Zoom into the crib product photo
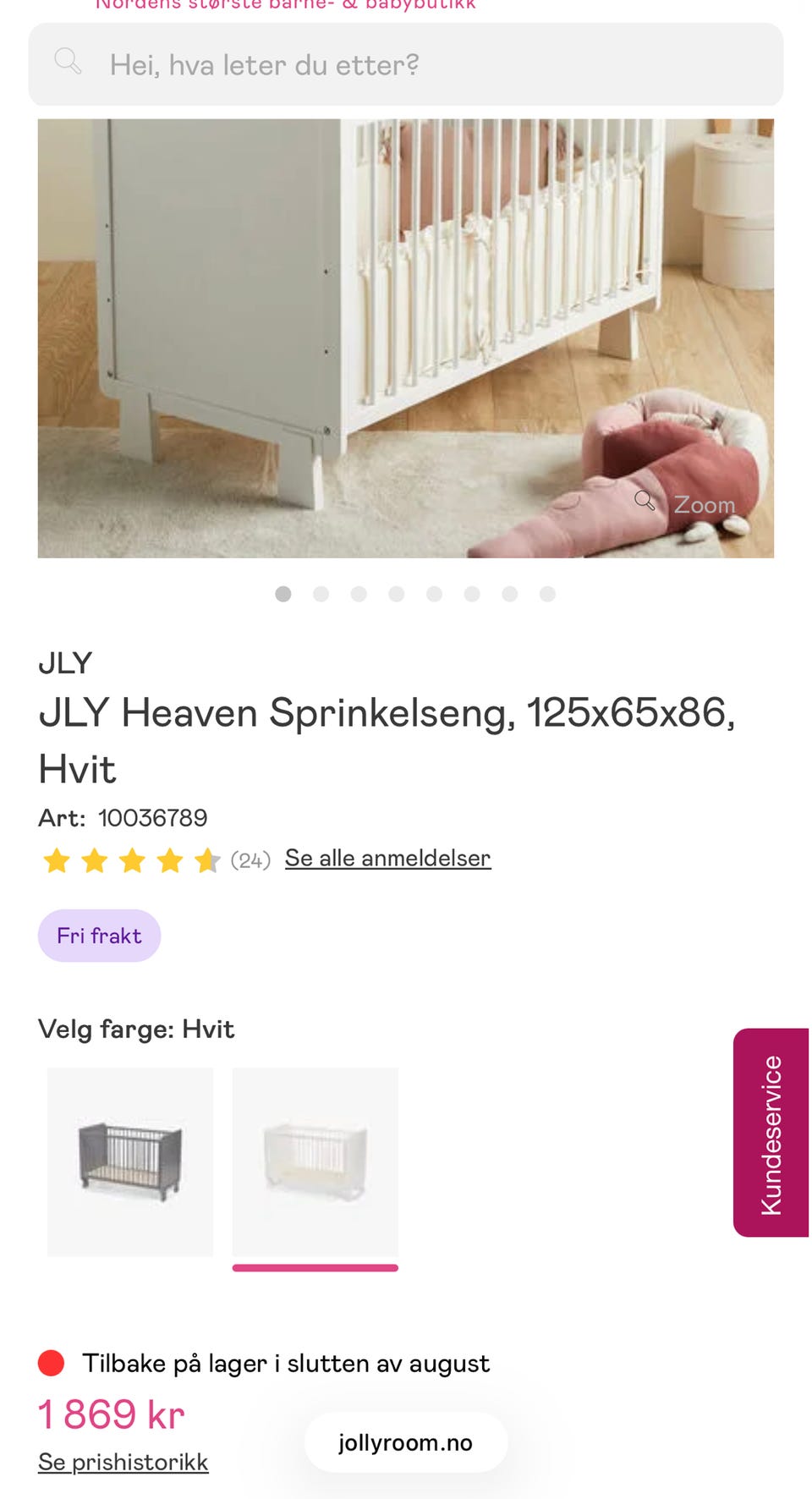The width and height of the screenshot is (812, 1499). pyautogui.click(x=685, y=503)
